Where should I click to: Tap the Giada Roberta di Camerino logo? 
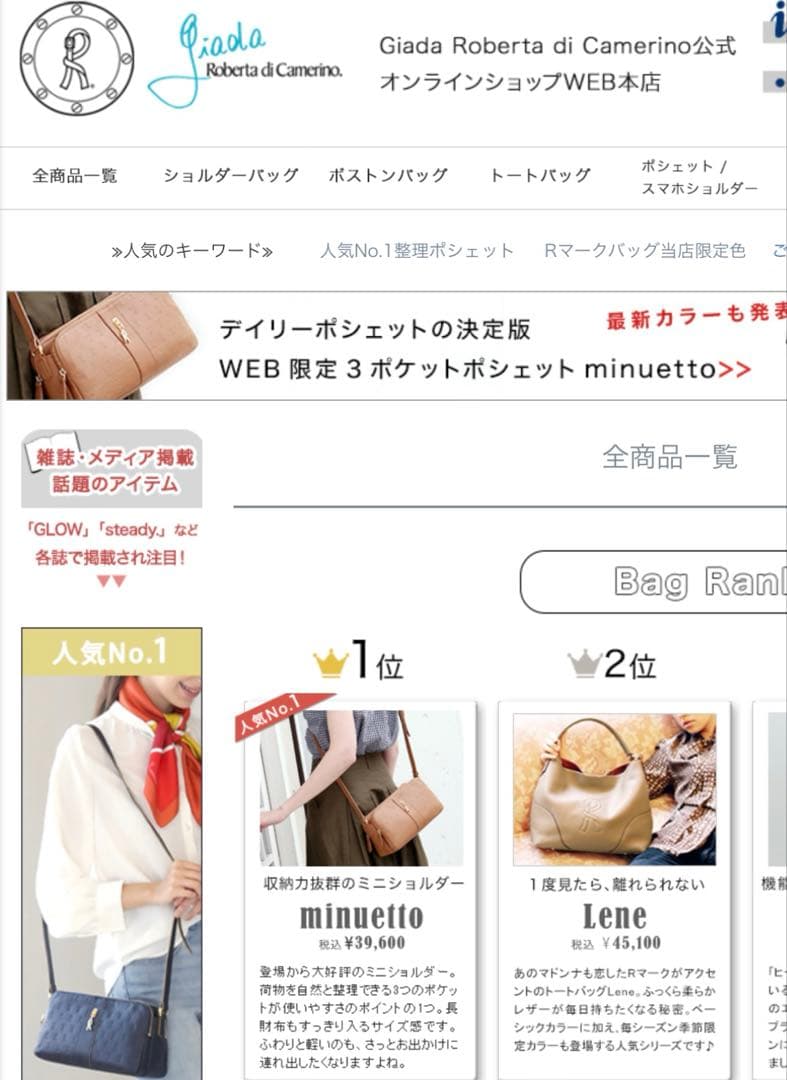click(180, 58)
